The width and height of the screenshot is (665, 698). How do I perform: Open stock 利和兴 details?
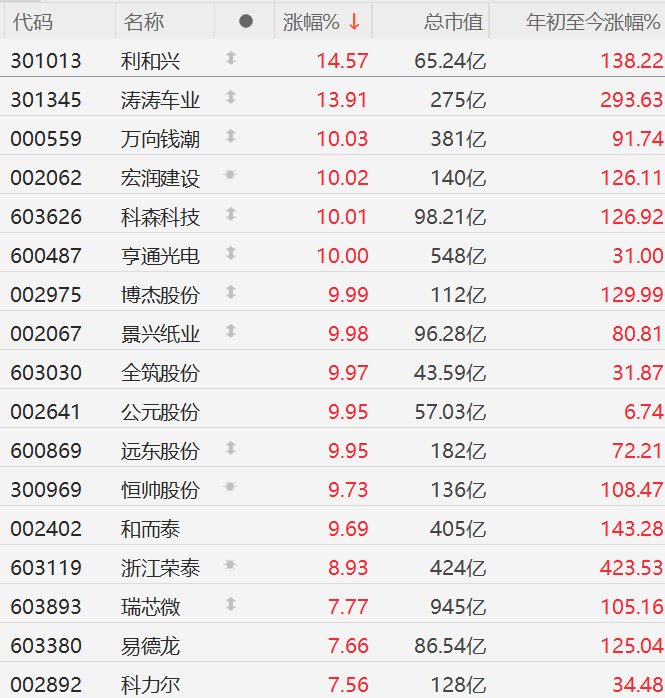150,60
